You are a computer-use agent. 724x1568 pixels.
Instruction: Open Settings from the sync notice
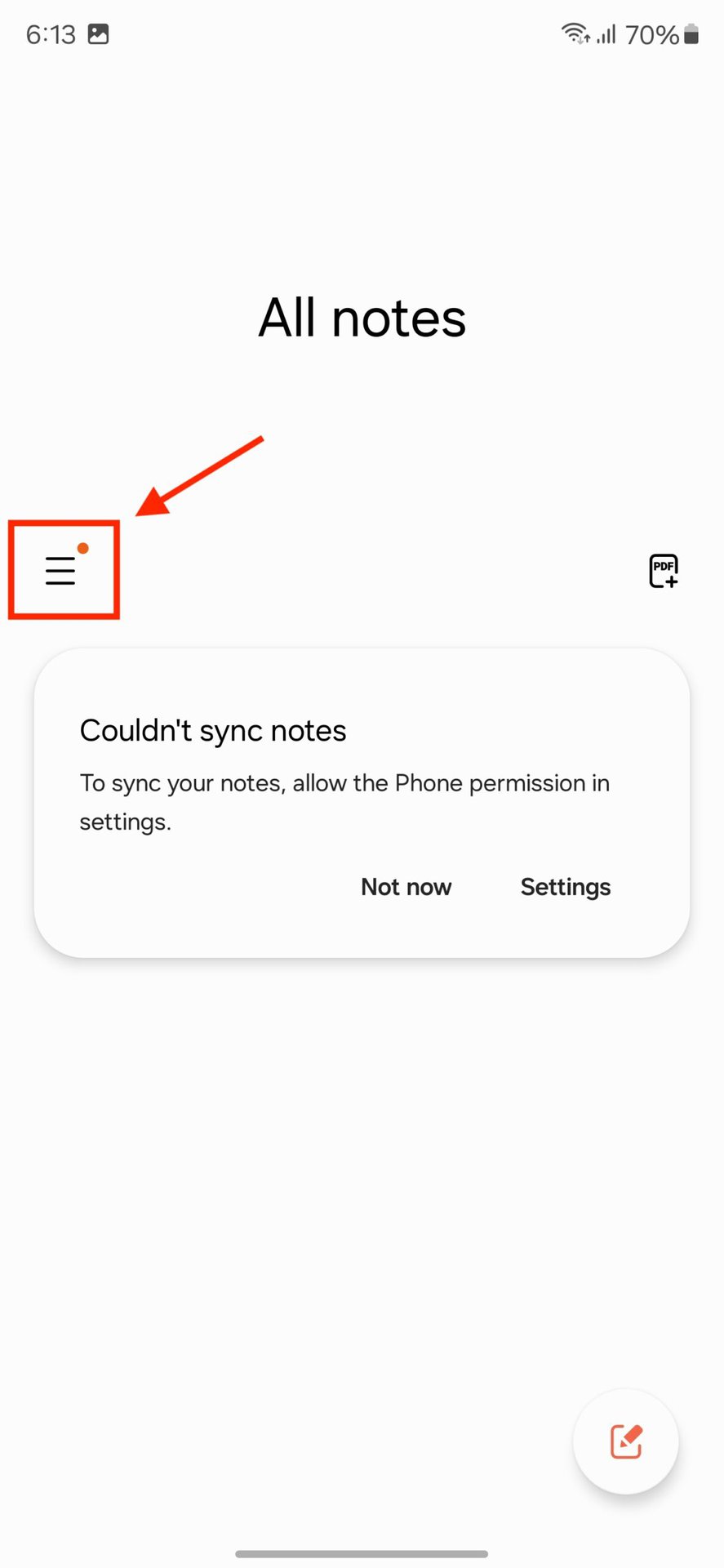(566, 887)
